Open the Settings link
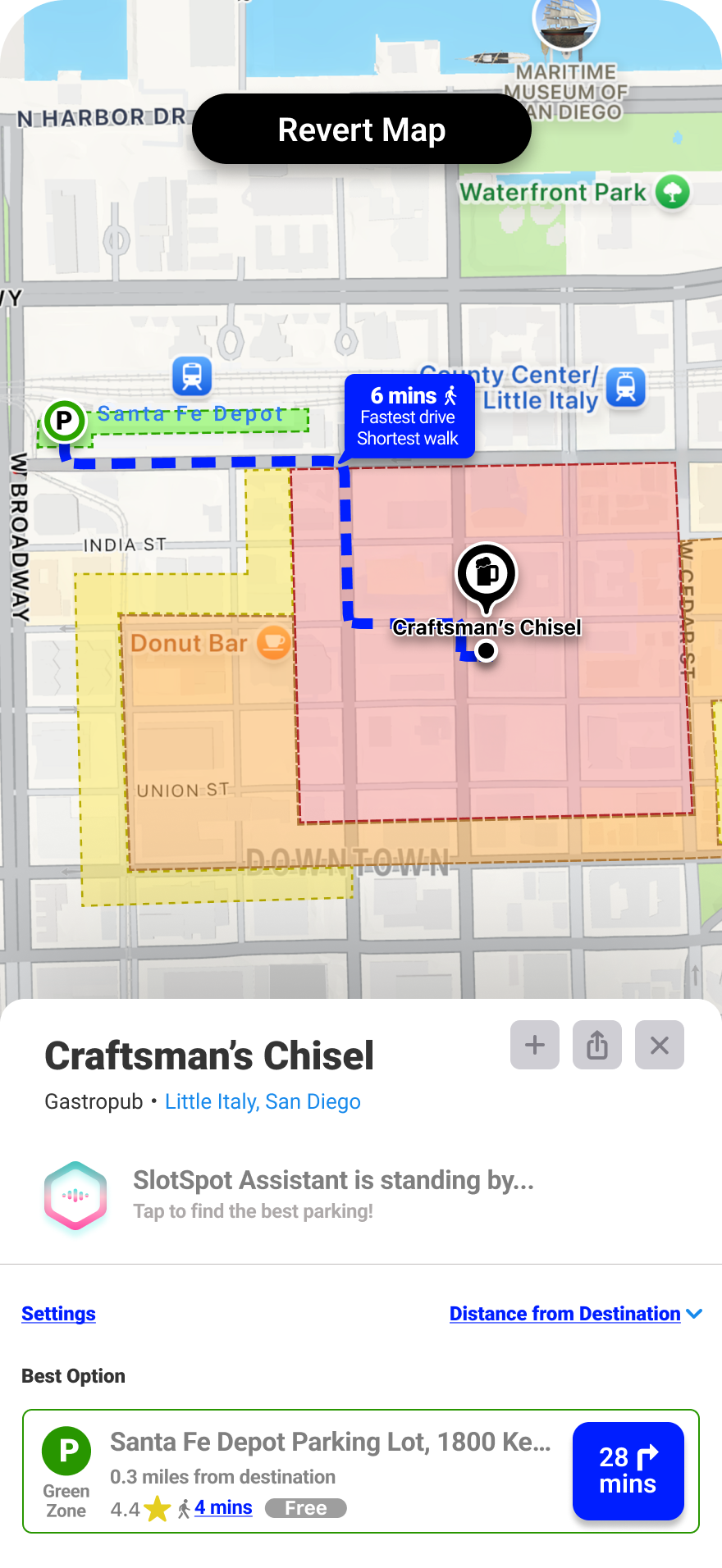722x1568 pixels. [58, 1314]
